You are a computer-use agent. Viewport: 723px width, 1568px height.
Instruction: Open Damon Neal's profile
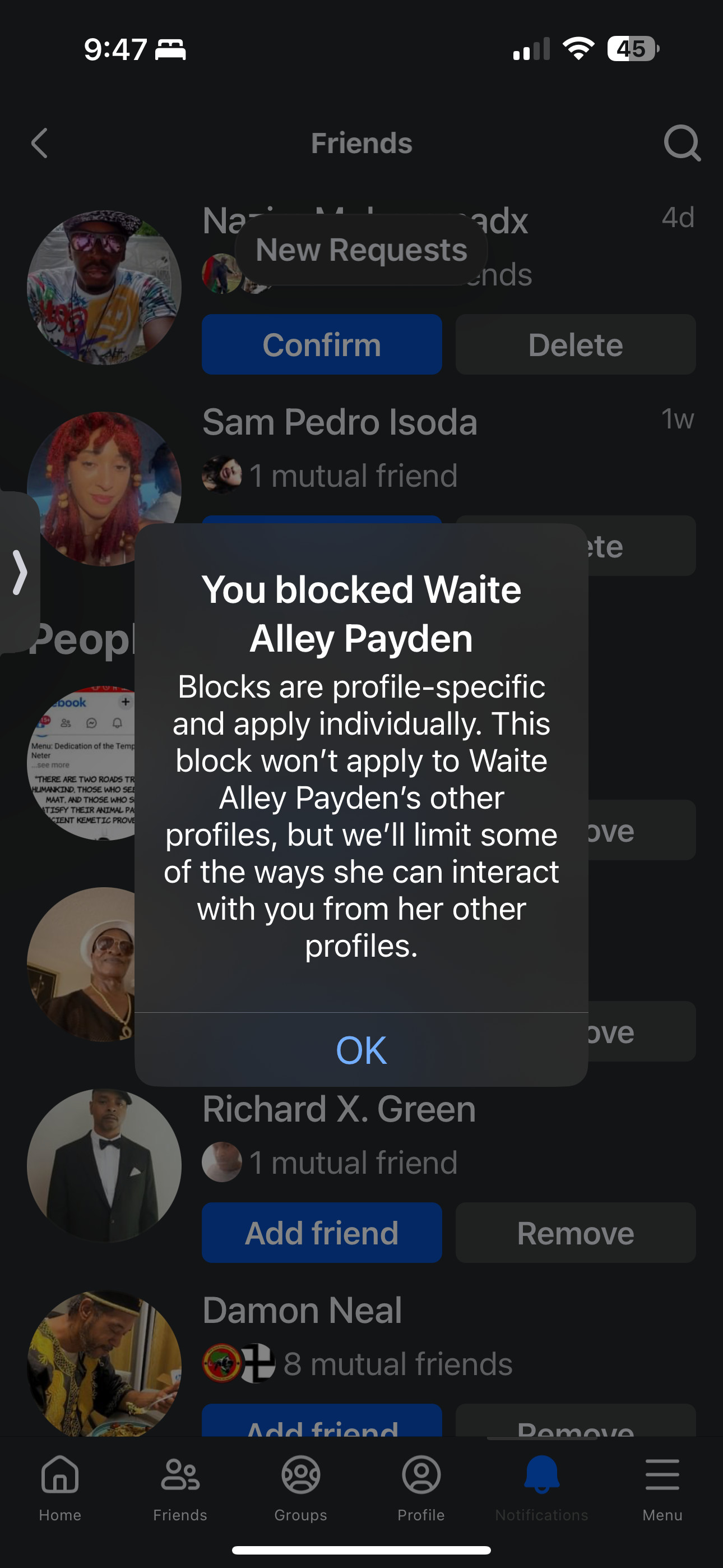coord(302,1310)
